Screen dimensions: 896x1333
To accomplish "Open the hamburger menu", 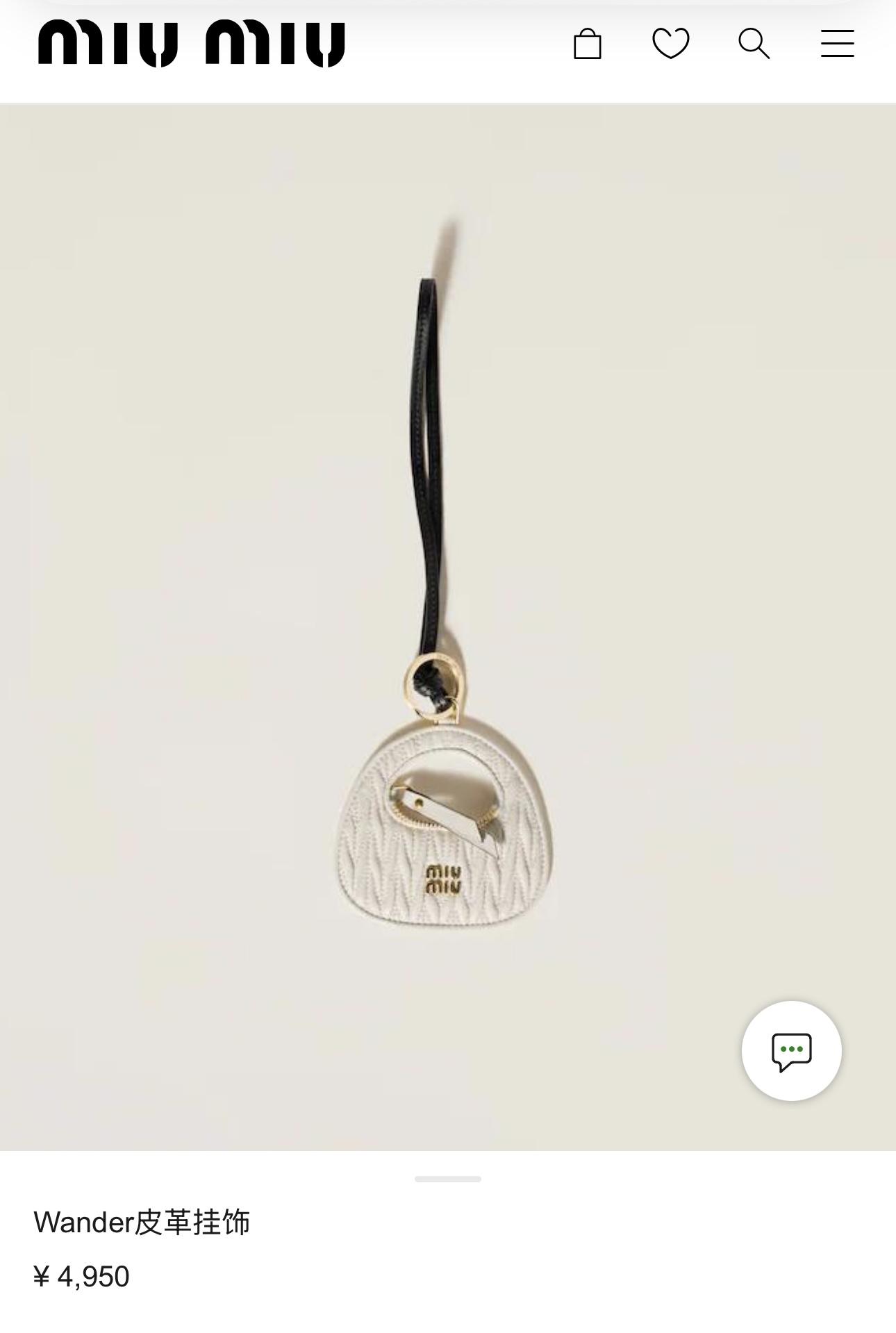I will (x=837, y=44).
